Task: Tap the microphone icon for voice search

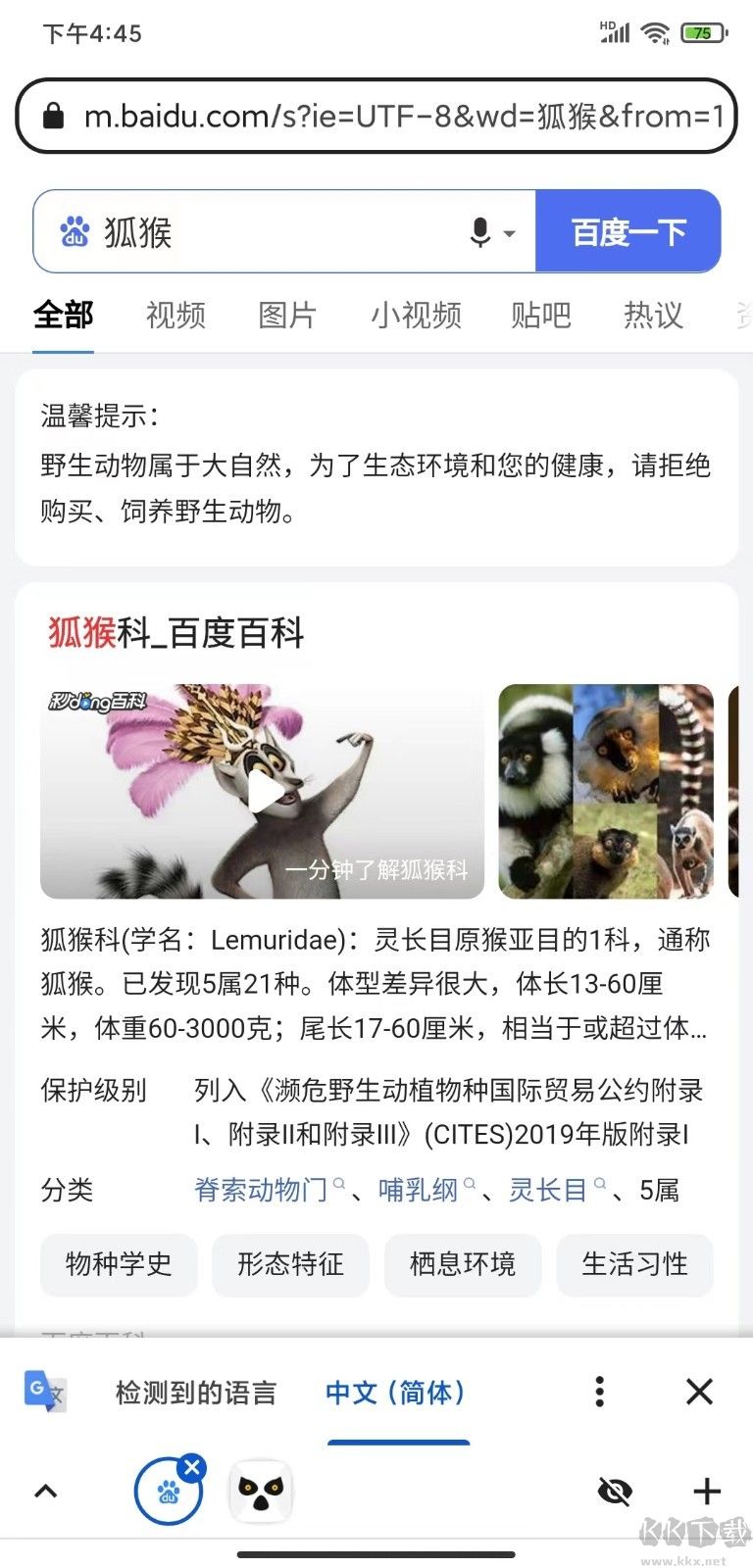Action: (x=479, y=231)
